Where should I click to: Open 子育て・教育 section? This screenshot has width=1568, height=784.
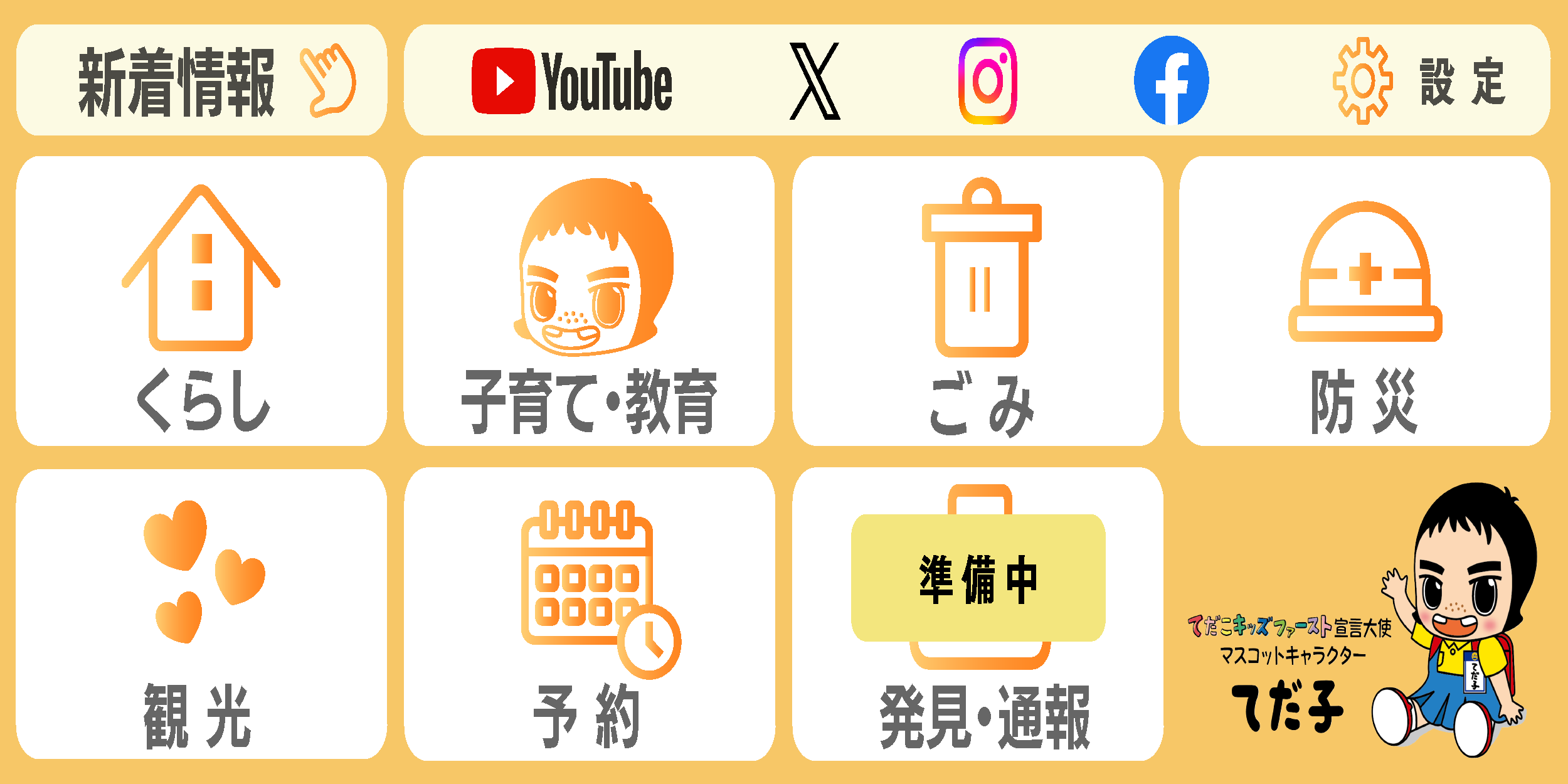(589, 301)
